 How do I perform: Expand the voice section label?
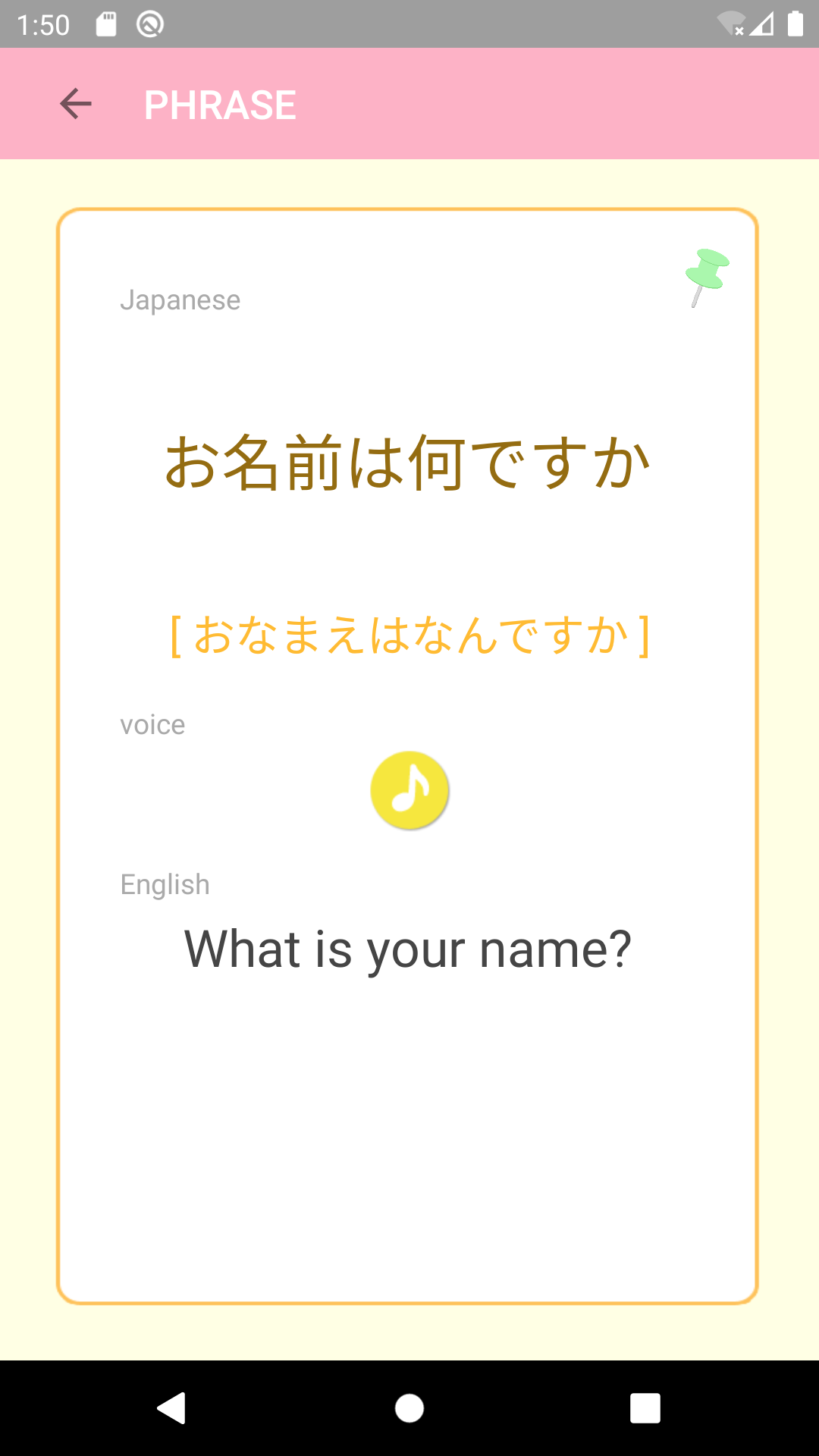[152, 724]
